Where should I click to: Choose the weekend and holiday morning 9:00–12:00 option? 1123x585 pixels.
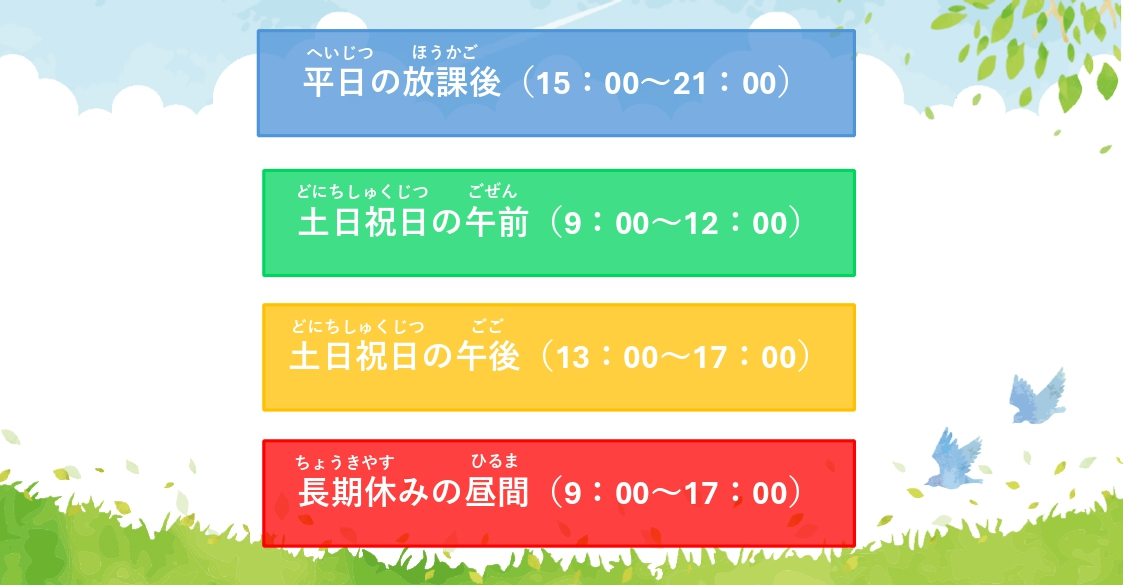pyautogui.click(x=558, y=222)
